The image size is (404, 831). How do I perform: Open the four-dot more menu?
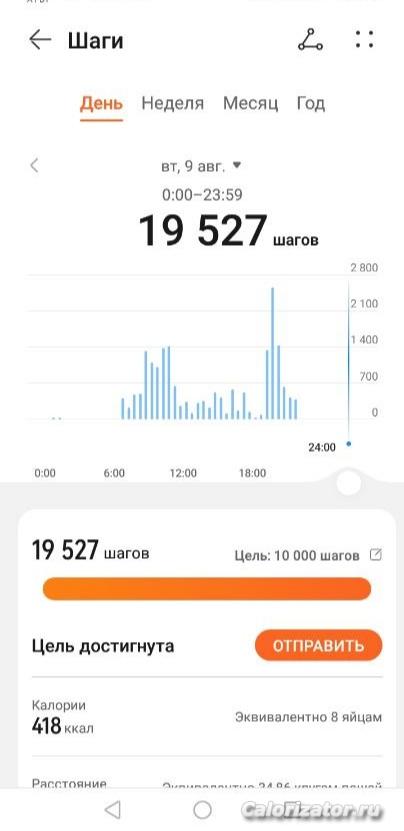point(364,40)
